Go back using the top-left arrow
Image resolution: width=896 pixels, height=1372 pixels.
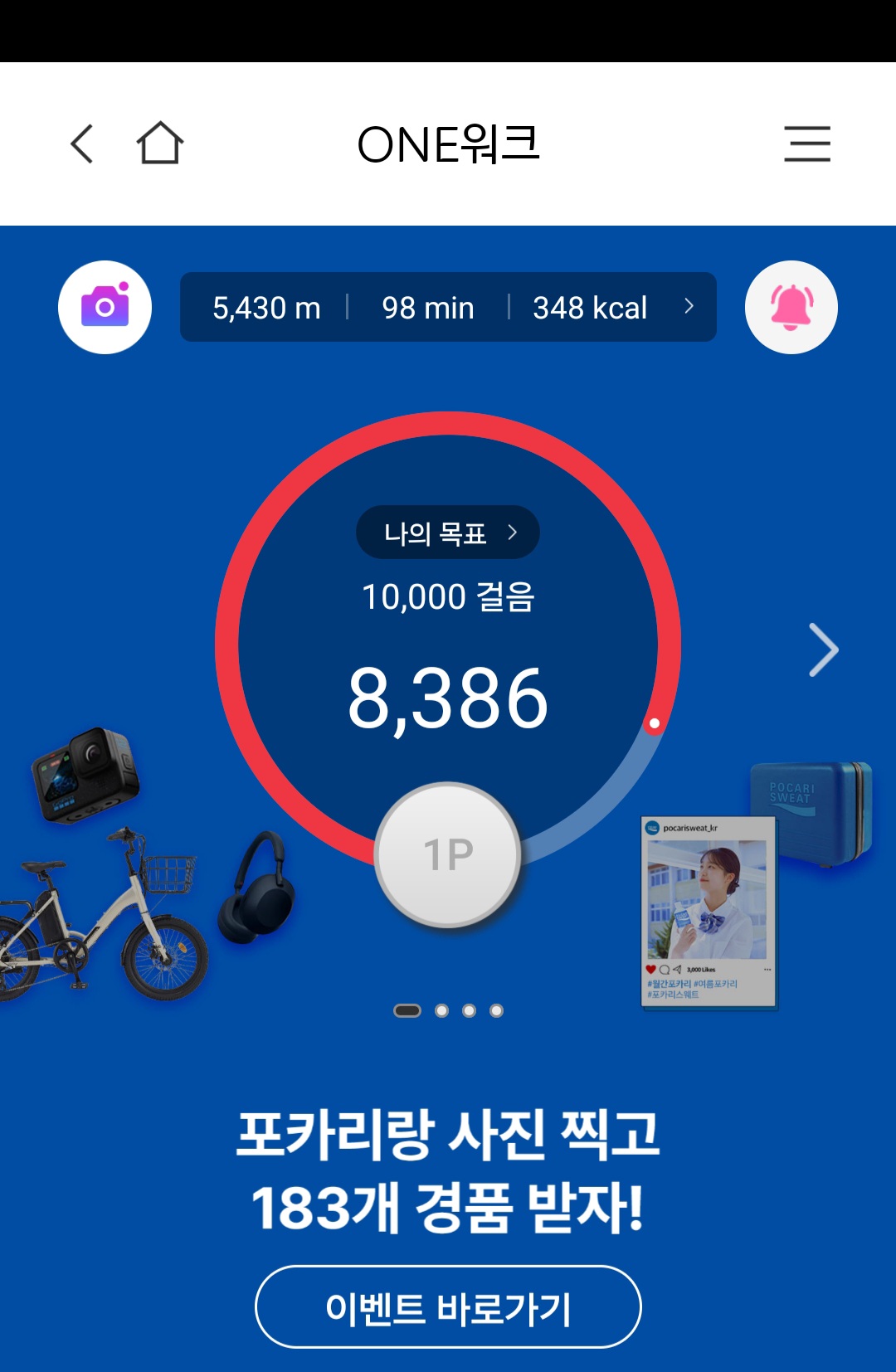coord(82,144)
